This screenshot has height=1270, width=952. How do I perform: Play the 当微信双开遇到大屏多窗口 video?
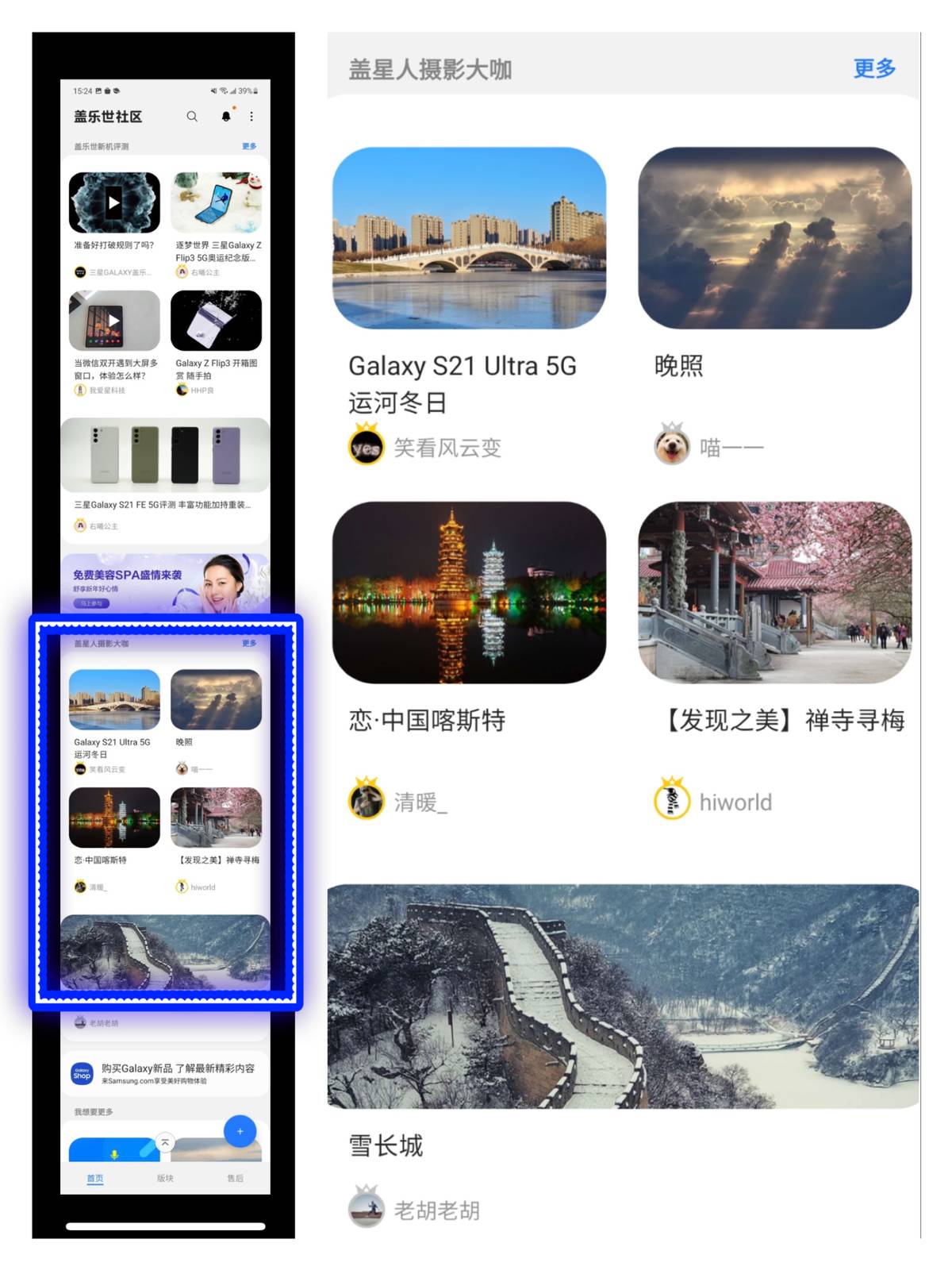point(113,321)
